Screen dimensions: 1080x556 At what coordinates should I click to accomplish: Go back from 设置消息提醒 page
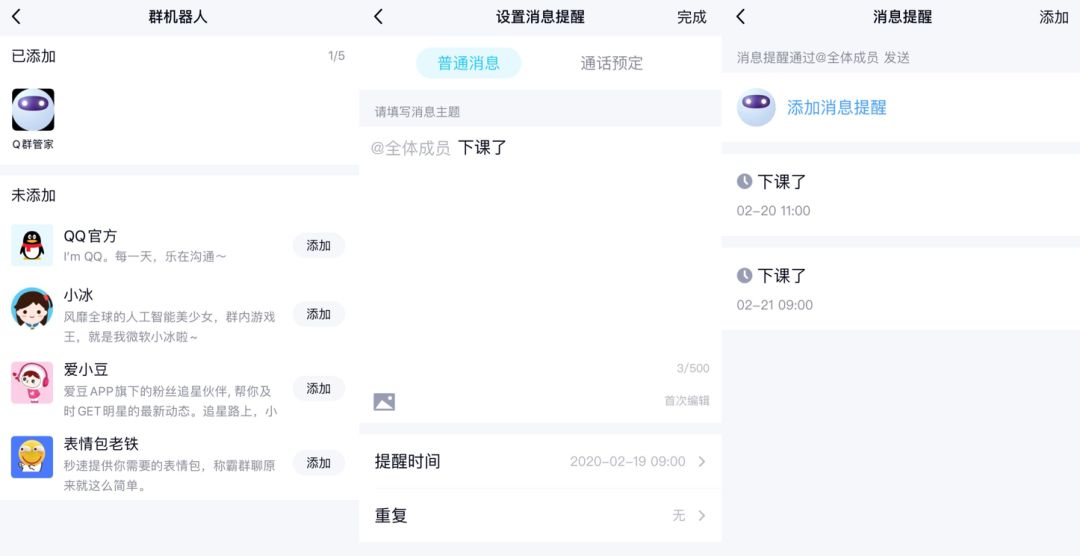(x=378, y=17)
